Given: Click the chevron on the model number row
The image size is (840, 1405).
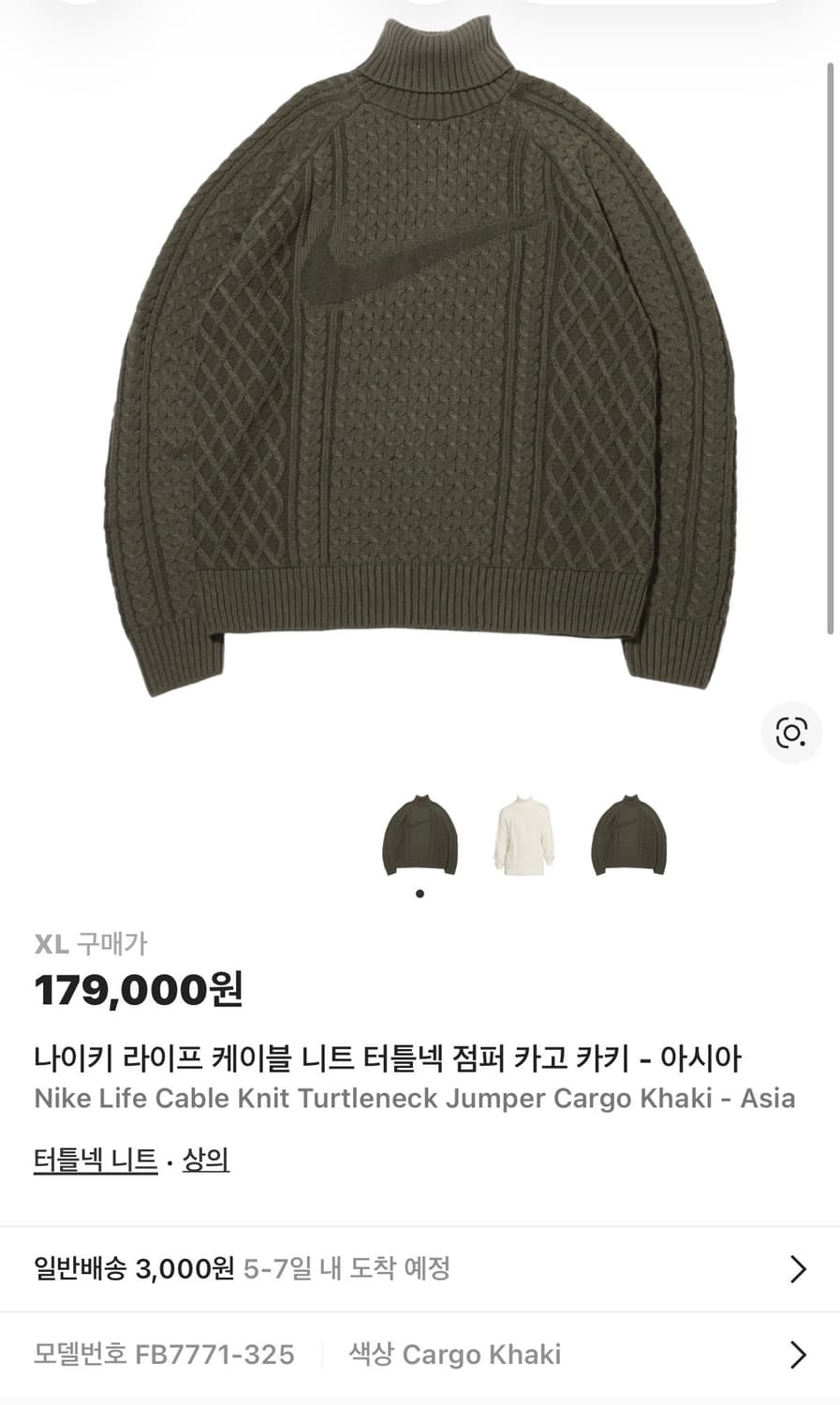Looking at the screenshot, I should click(x=799, y=1354).
